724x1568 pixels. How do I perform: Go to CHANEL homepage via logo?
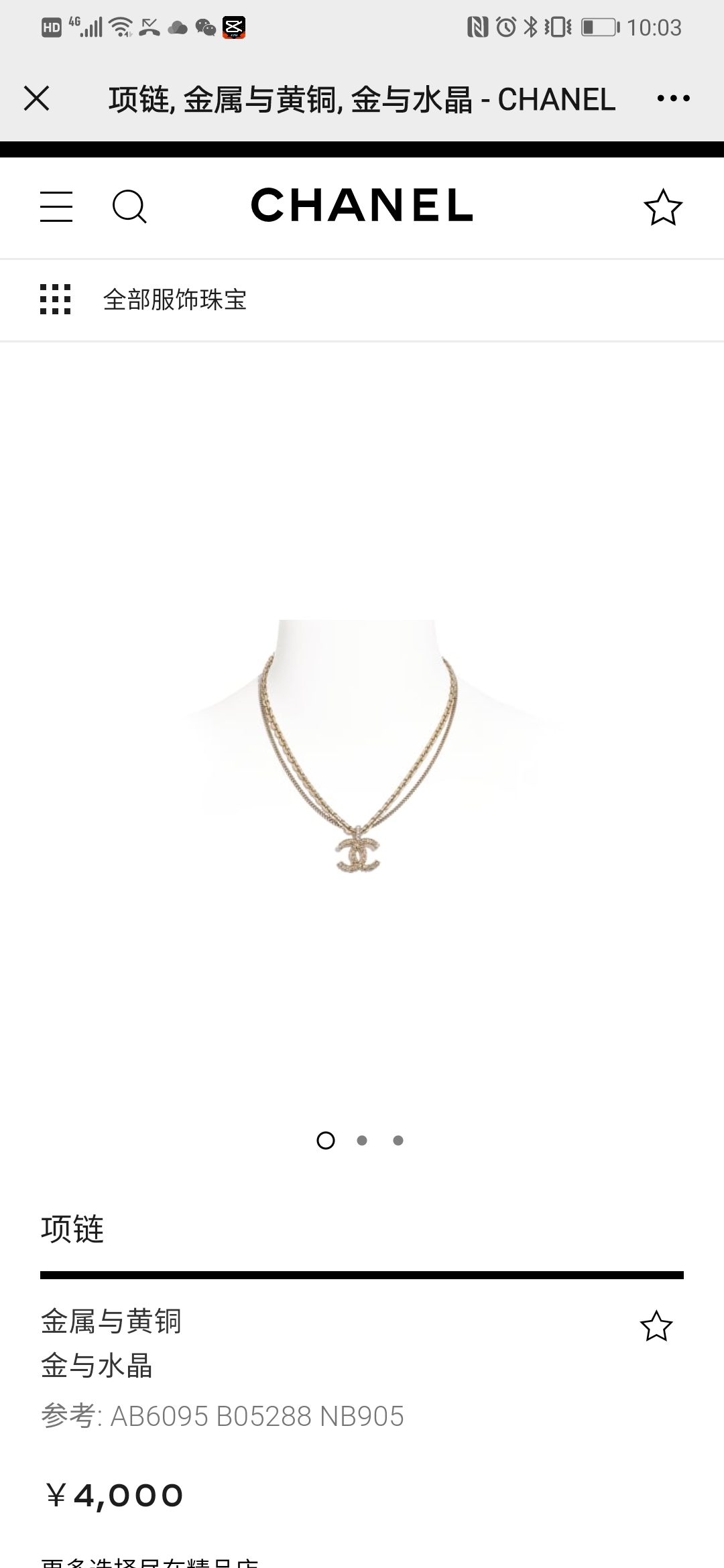tap(362, 206)
